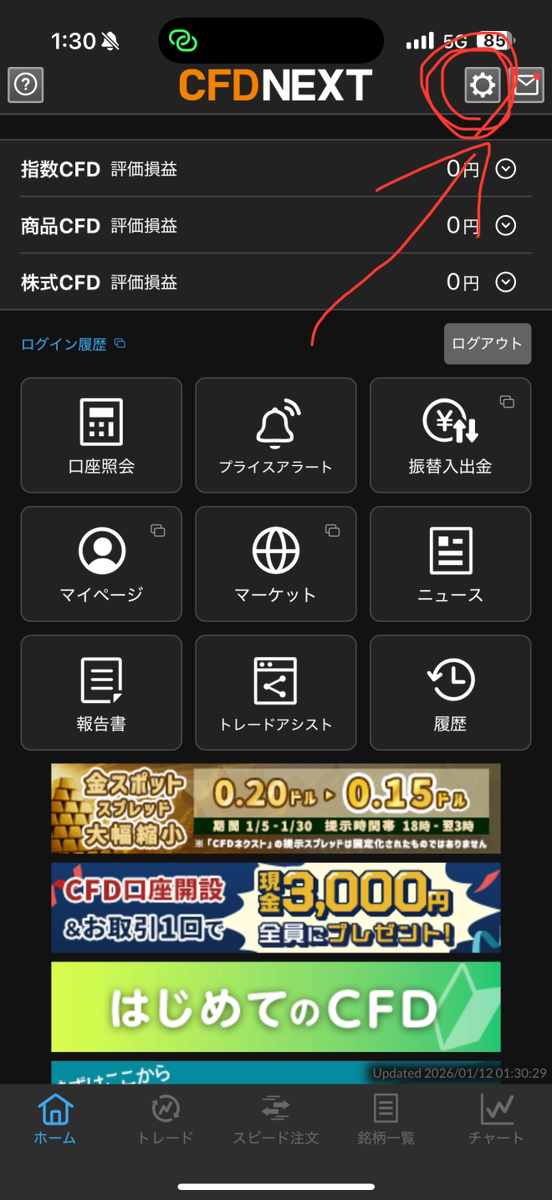Go to マイページ
Image resolution: width=552 pixels, height=1200 pixels.
pyautogui.click(x=101, y=564)
